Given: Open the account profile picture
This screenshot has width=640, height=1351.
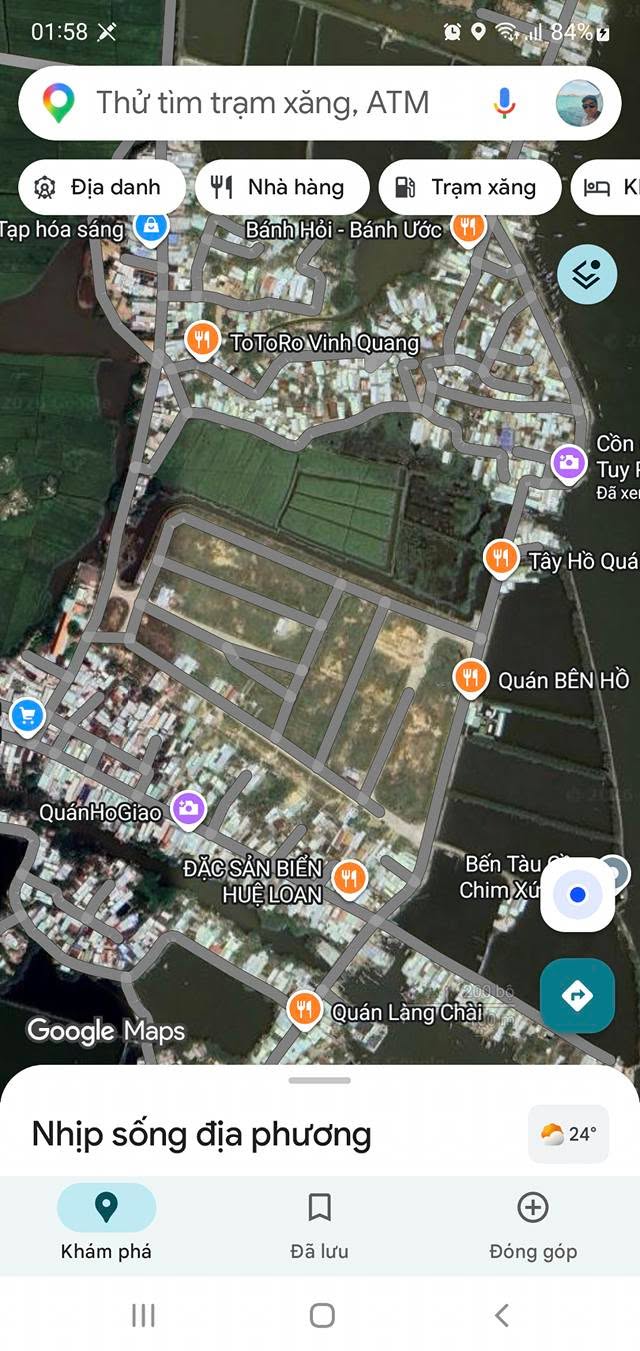Looking at the screenshot, I should point(580,103).
